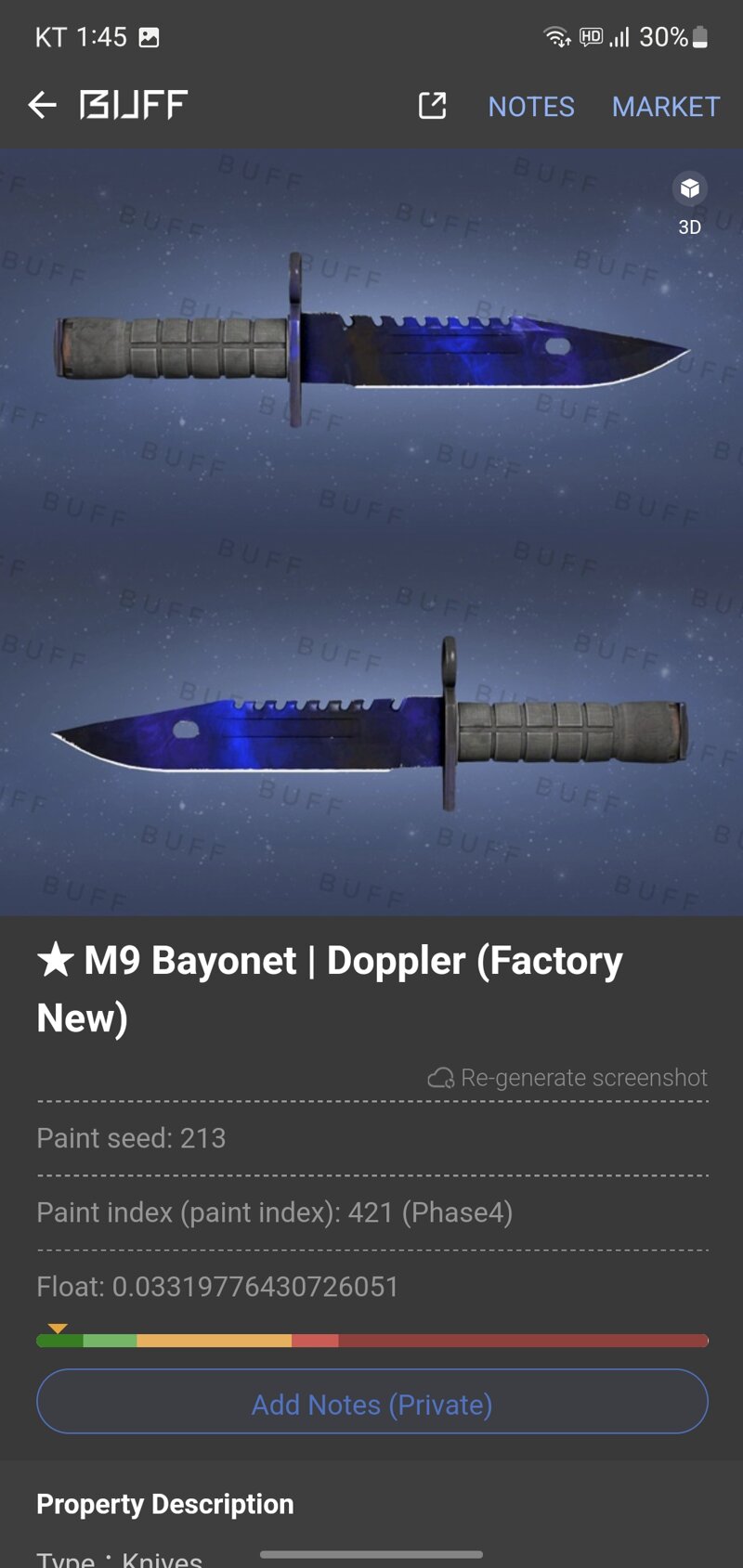743x1568 pixels.
Task: Open NOTES in the top bar
Action: (x=531, y=107)
